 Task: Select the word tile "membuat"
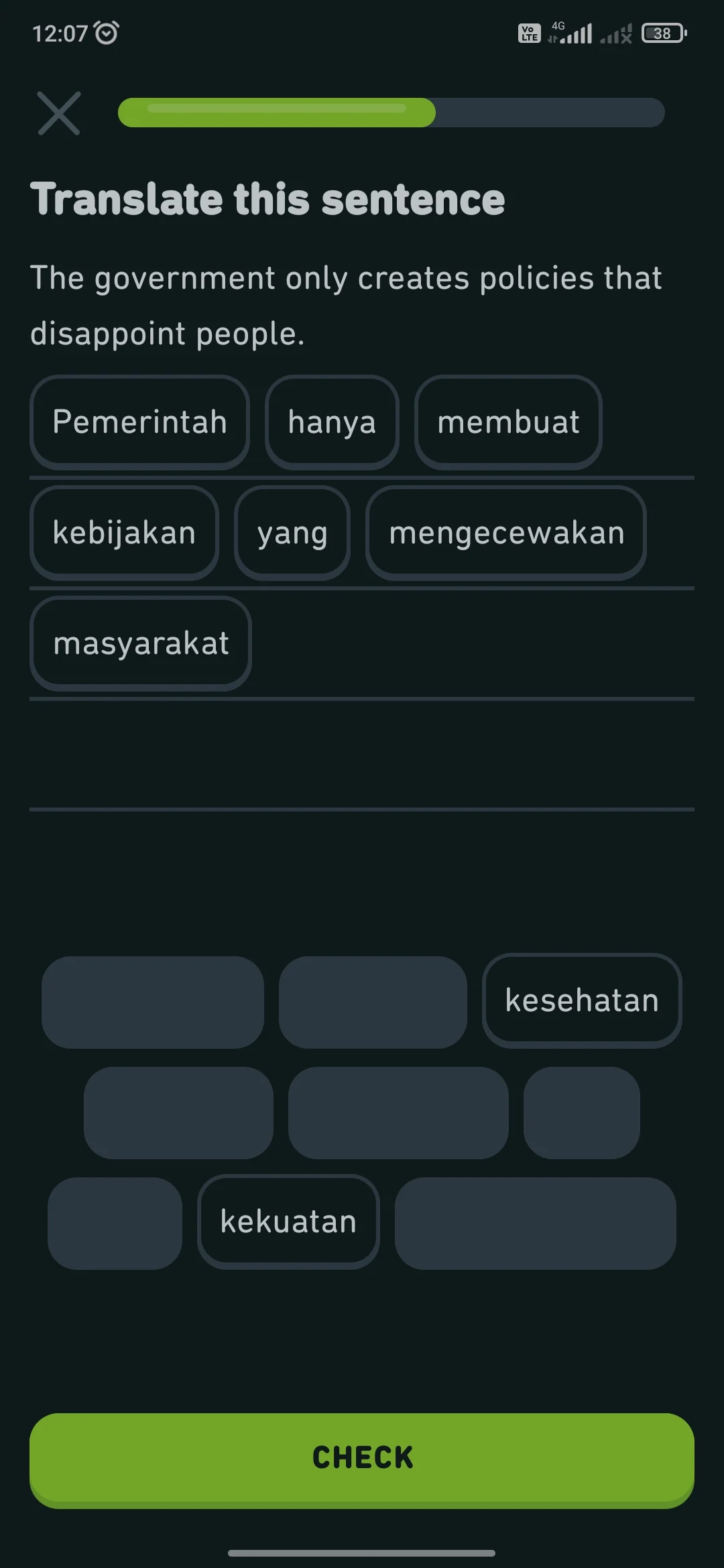click(x=508, y=421)
